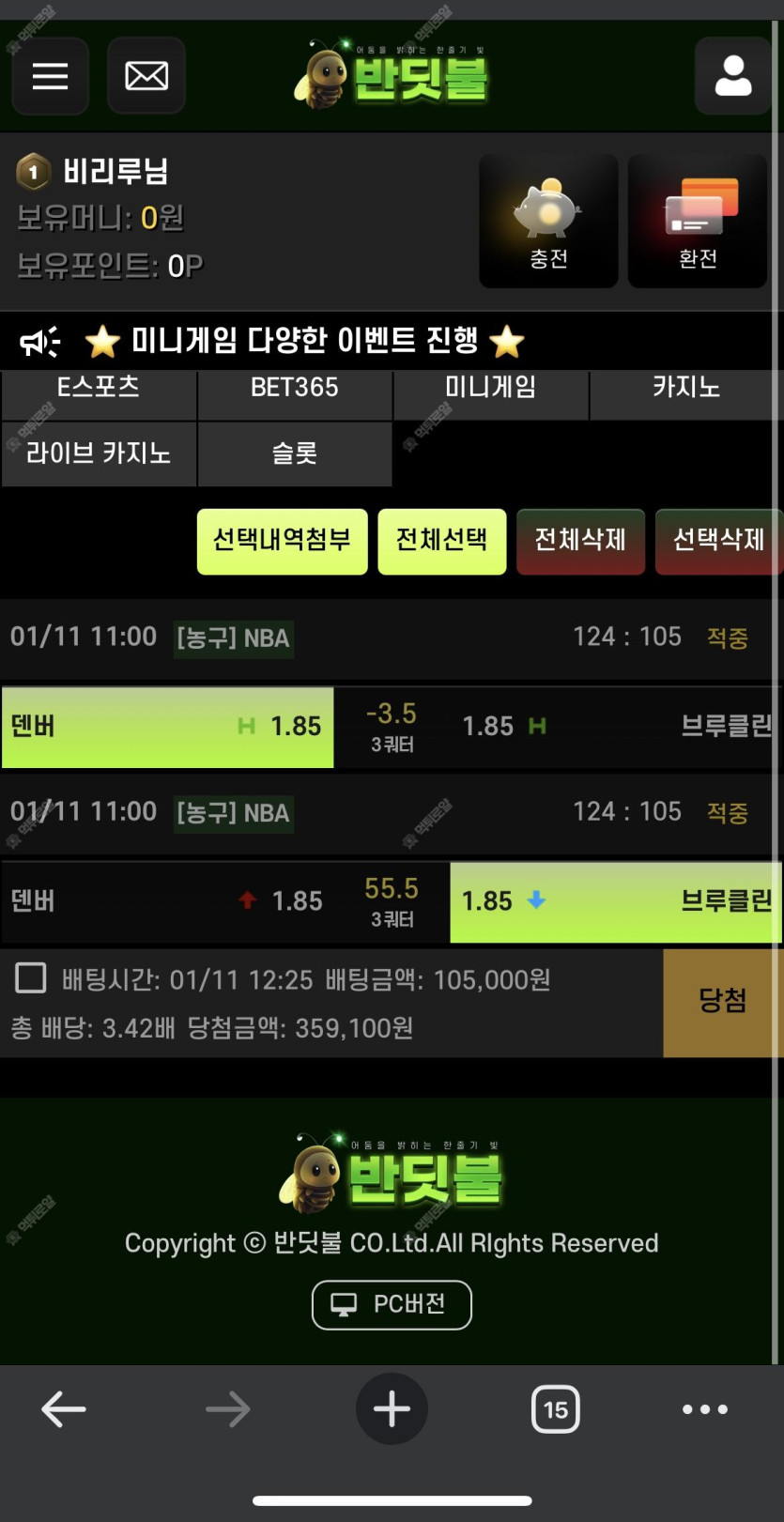Viewport: 784px width, 1522px height.
Task: Tap the 충전 deposit button
Action: point(548,222)
